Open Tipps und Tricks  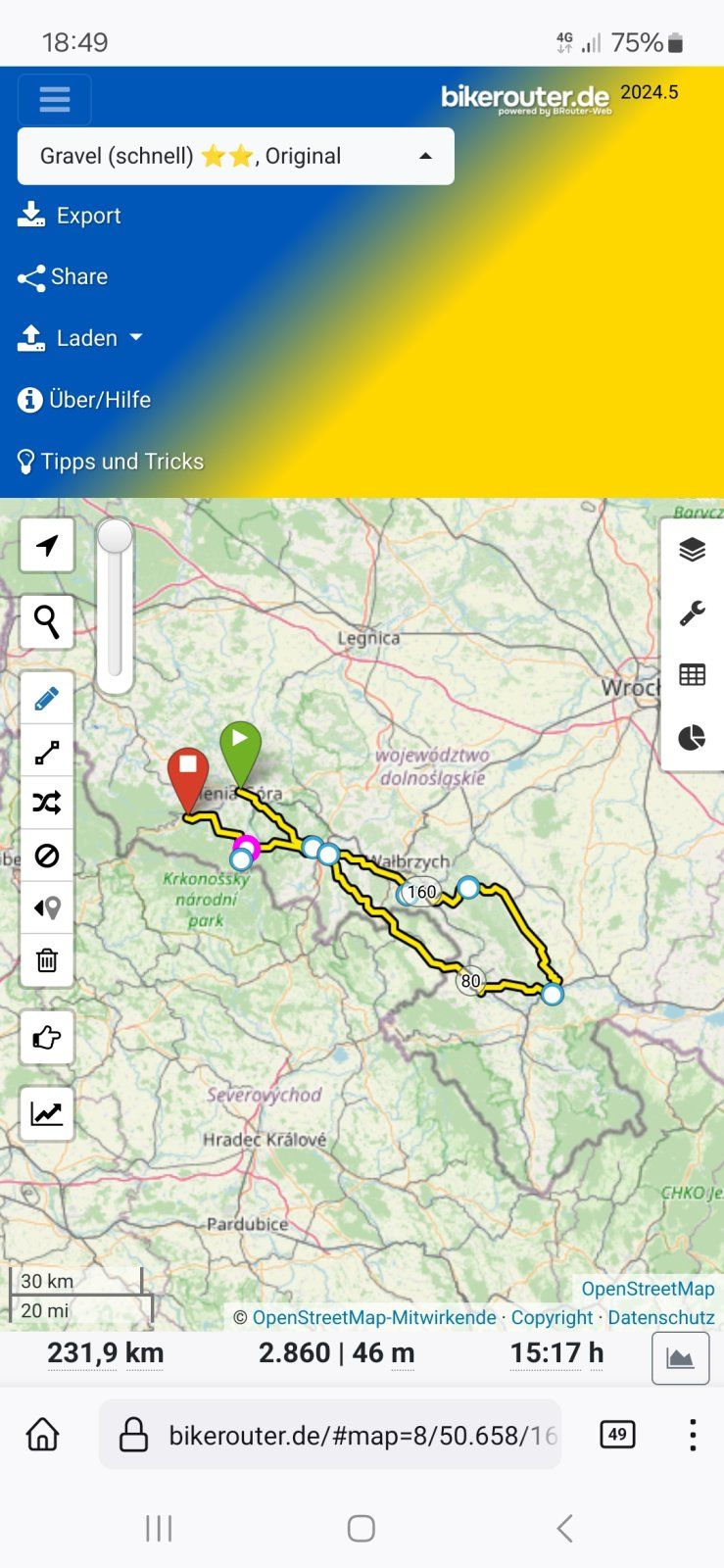111,462
